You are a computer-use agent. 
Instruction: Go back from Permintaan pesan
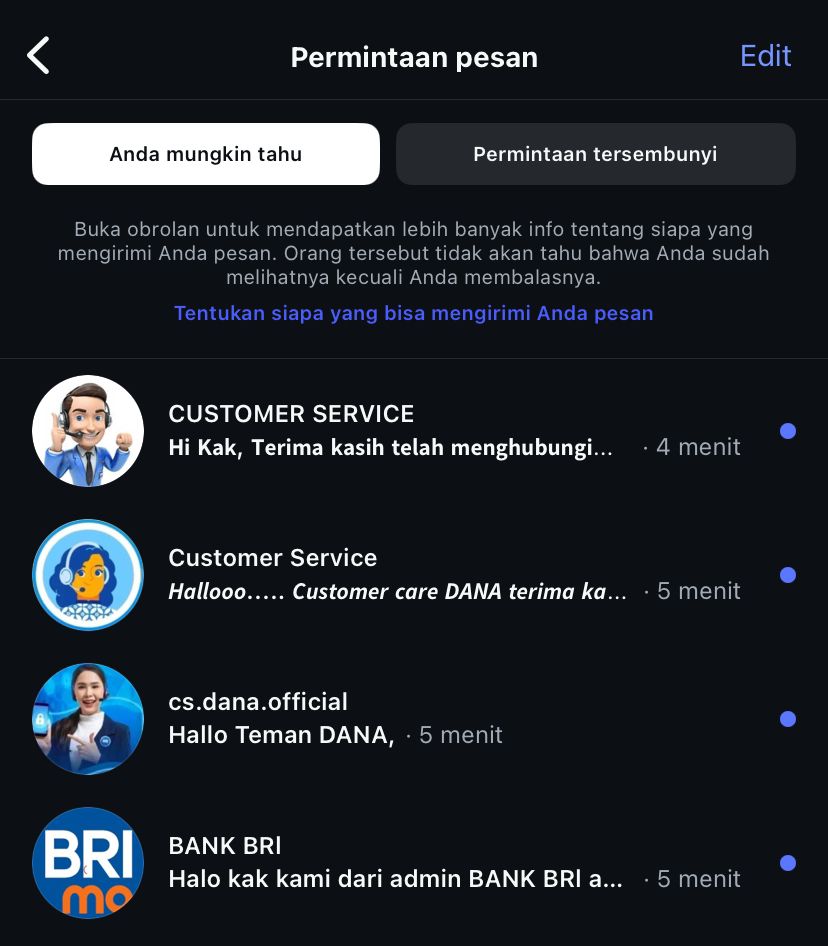38,56
